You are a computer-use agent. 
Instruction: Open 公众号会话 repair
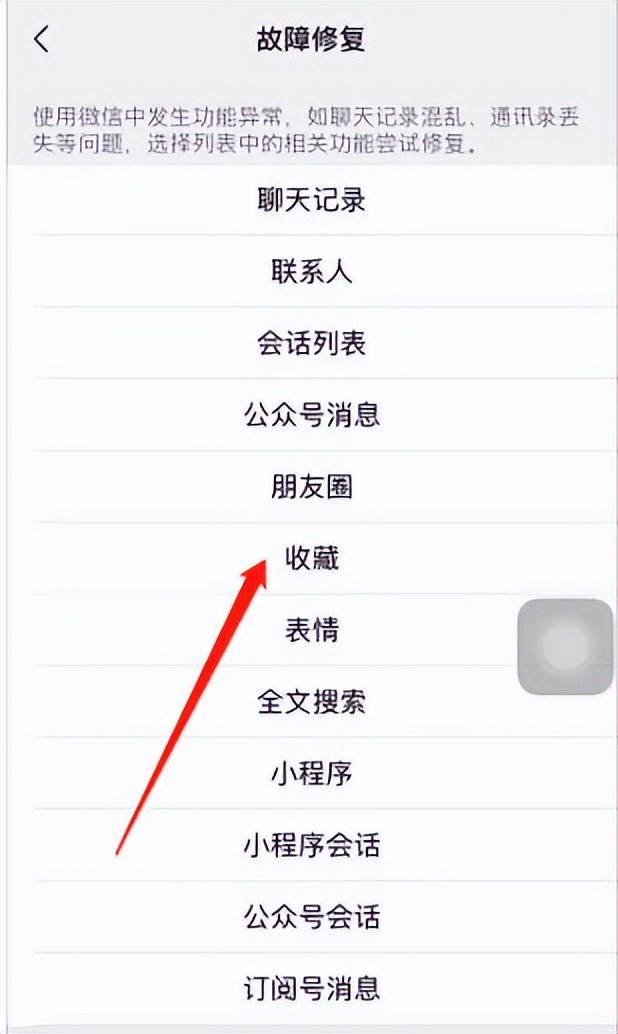[x=311, y=917]
